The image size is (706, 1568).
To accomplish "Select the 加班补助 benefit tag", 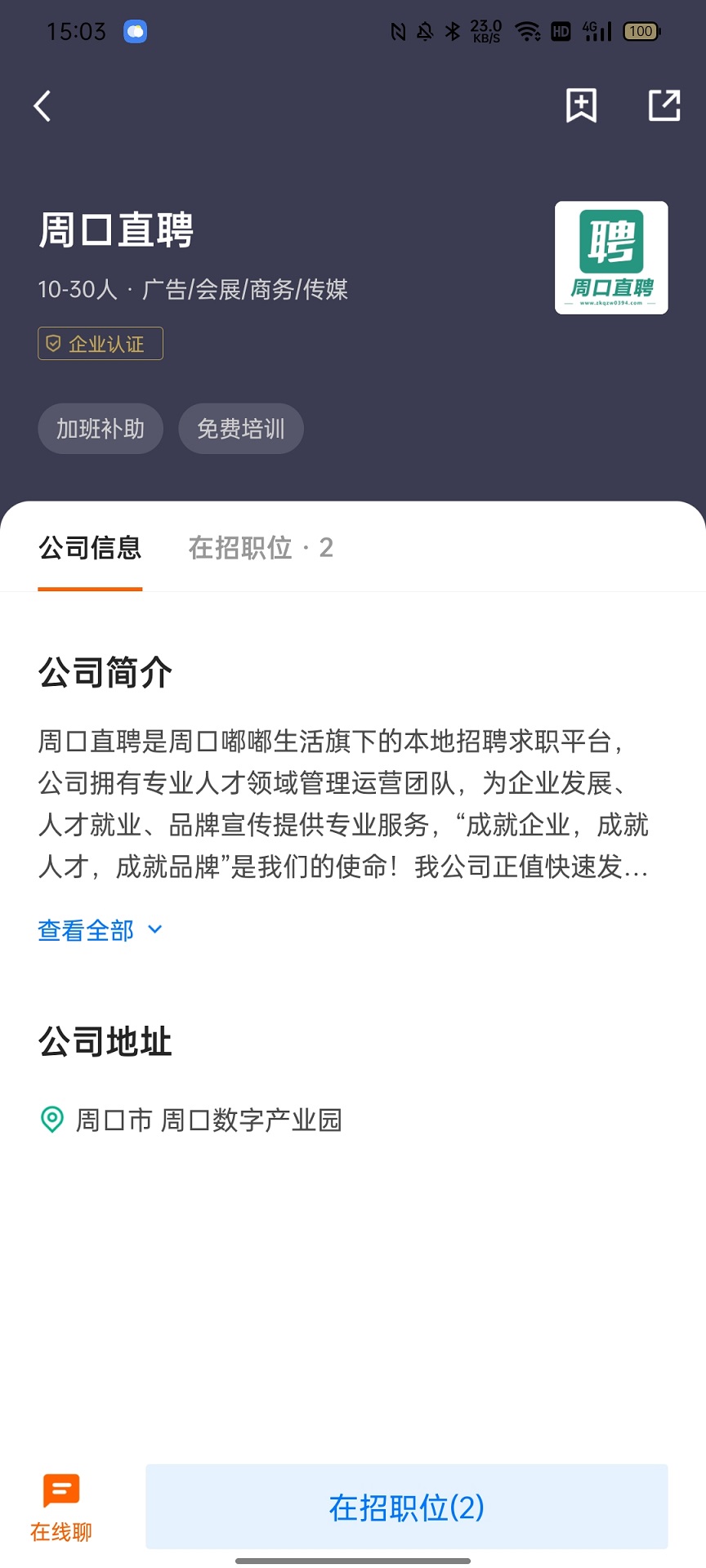I will pyautogui.click(x=100, y=428).
